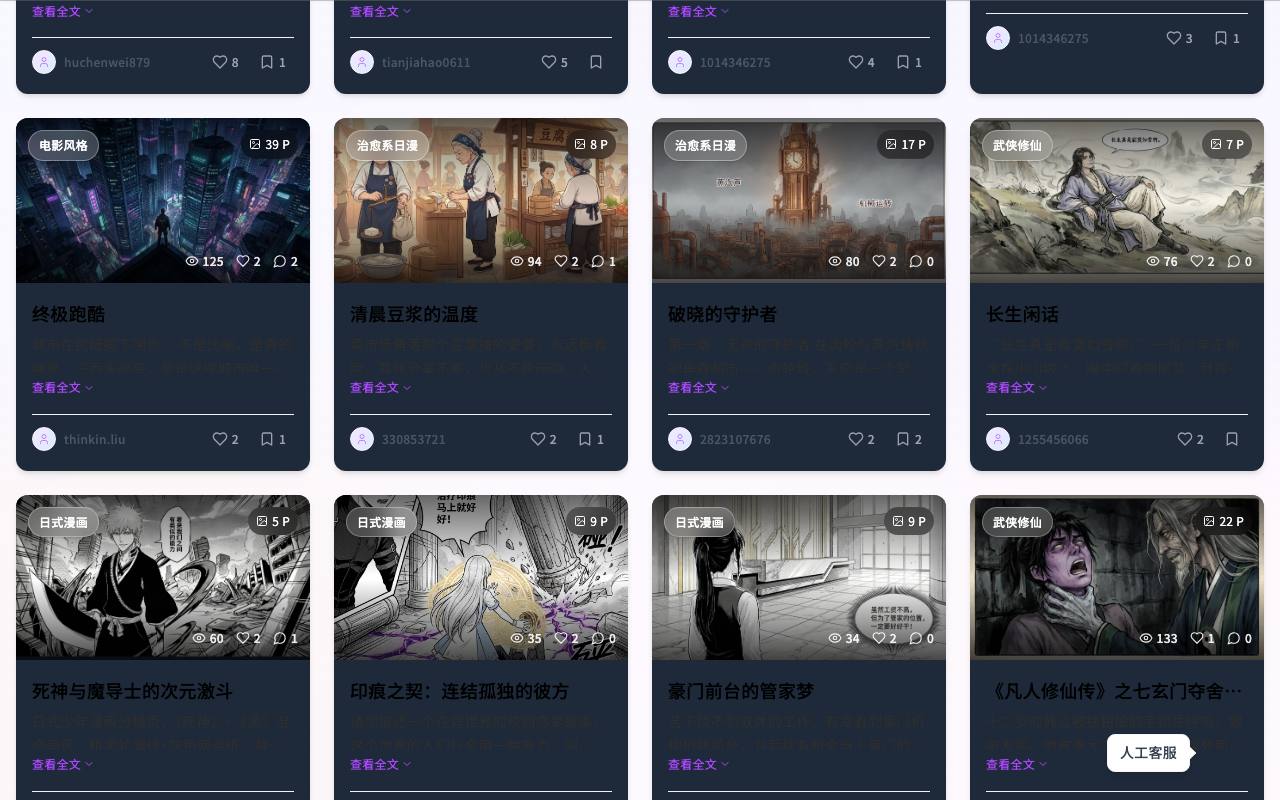Bookmark the 长生闲话 post

click(1232, 439)
